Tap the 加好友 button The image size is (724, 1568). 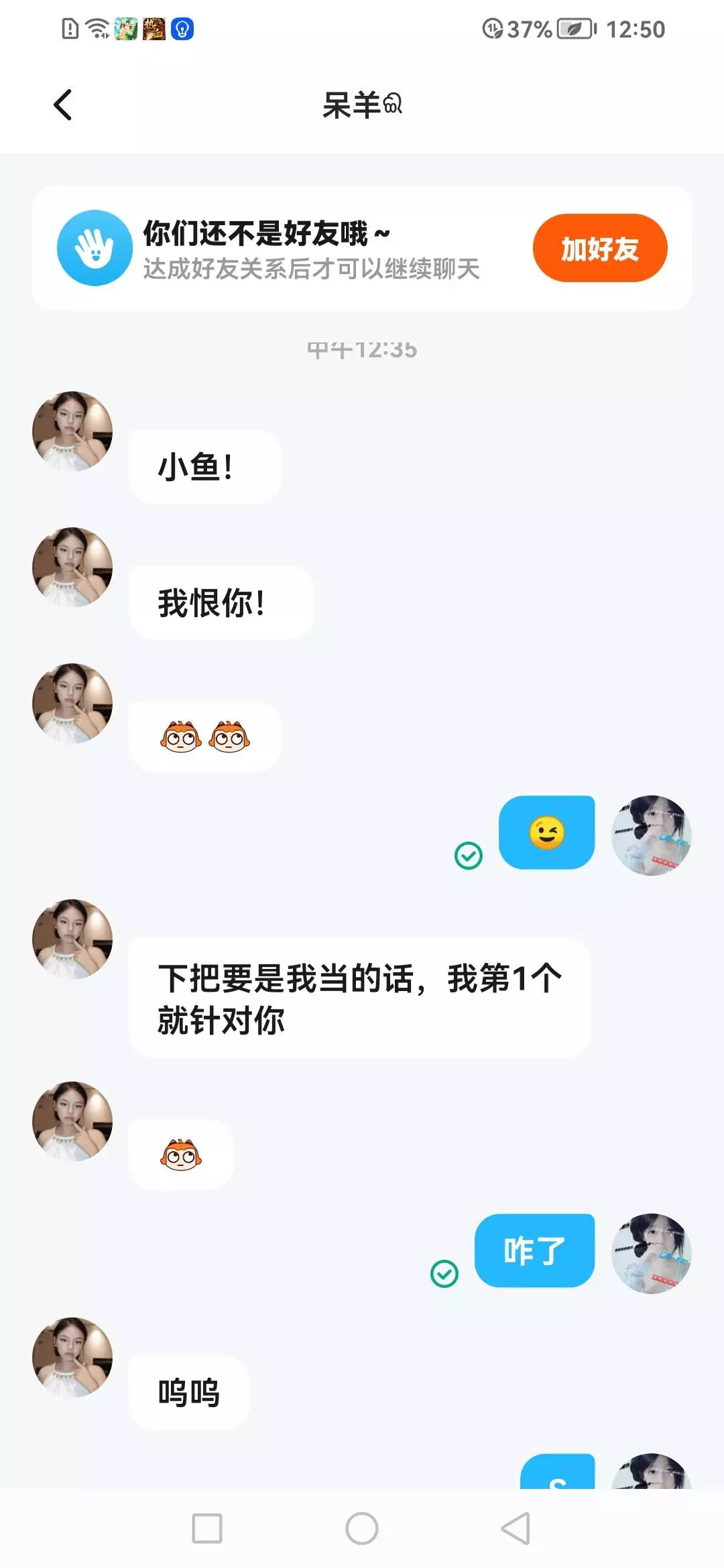tap(599, 248)
